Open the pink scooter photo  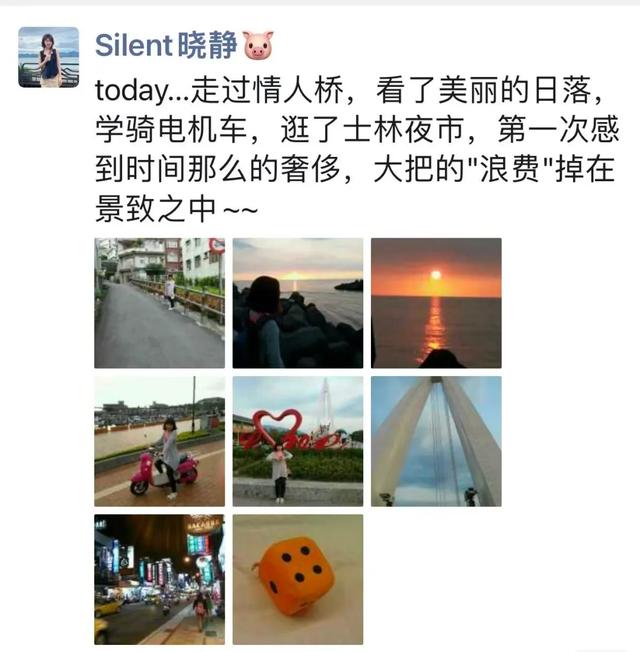click(159, 441)
